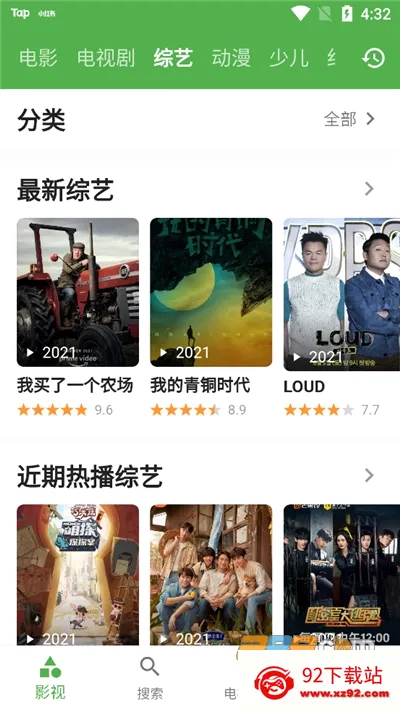Viewport: 400px width, 711px height.
Task: Go to the 少儿 tab
Action: 289,58
